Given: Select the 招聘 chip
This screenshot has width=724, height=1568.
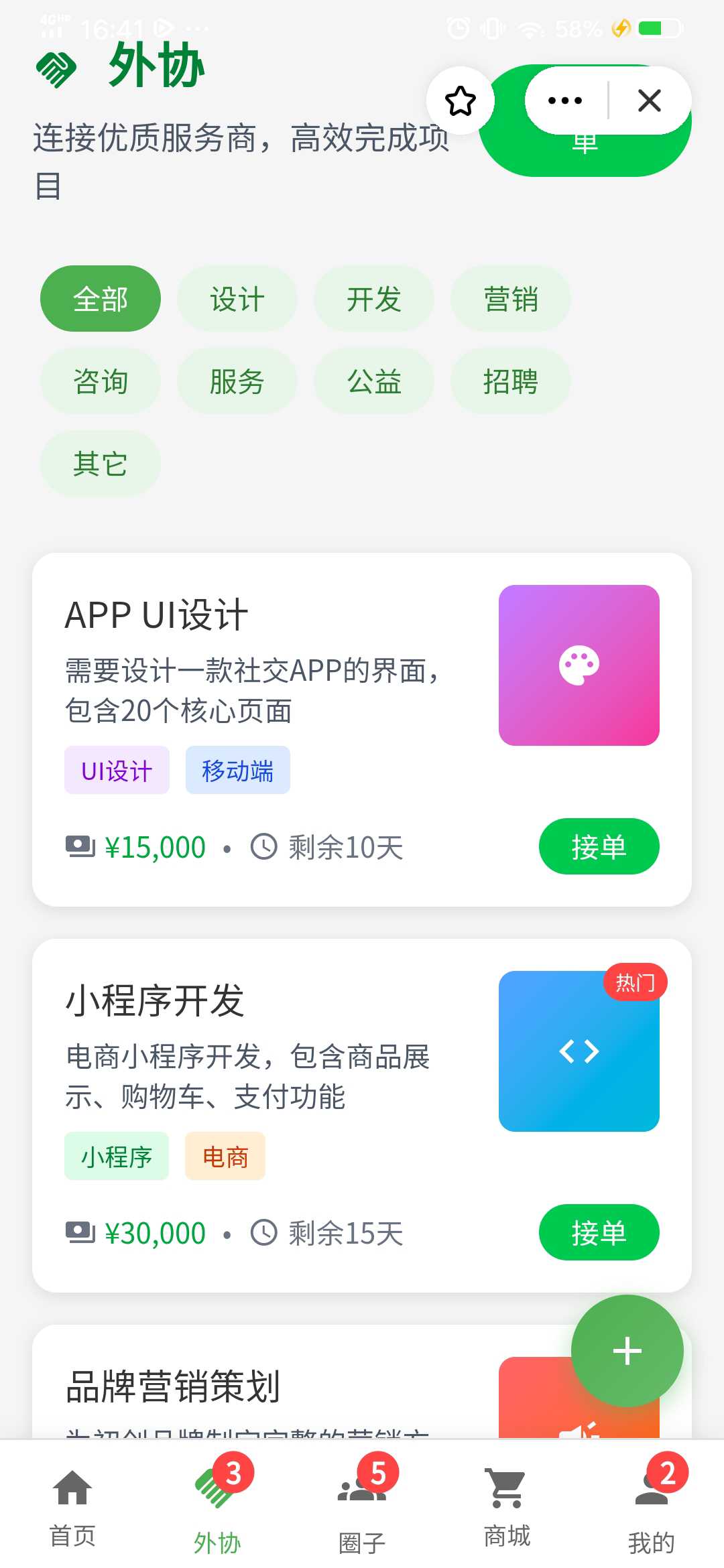Looking at the screenshot, I should coord(510,381).
